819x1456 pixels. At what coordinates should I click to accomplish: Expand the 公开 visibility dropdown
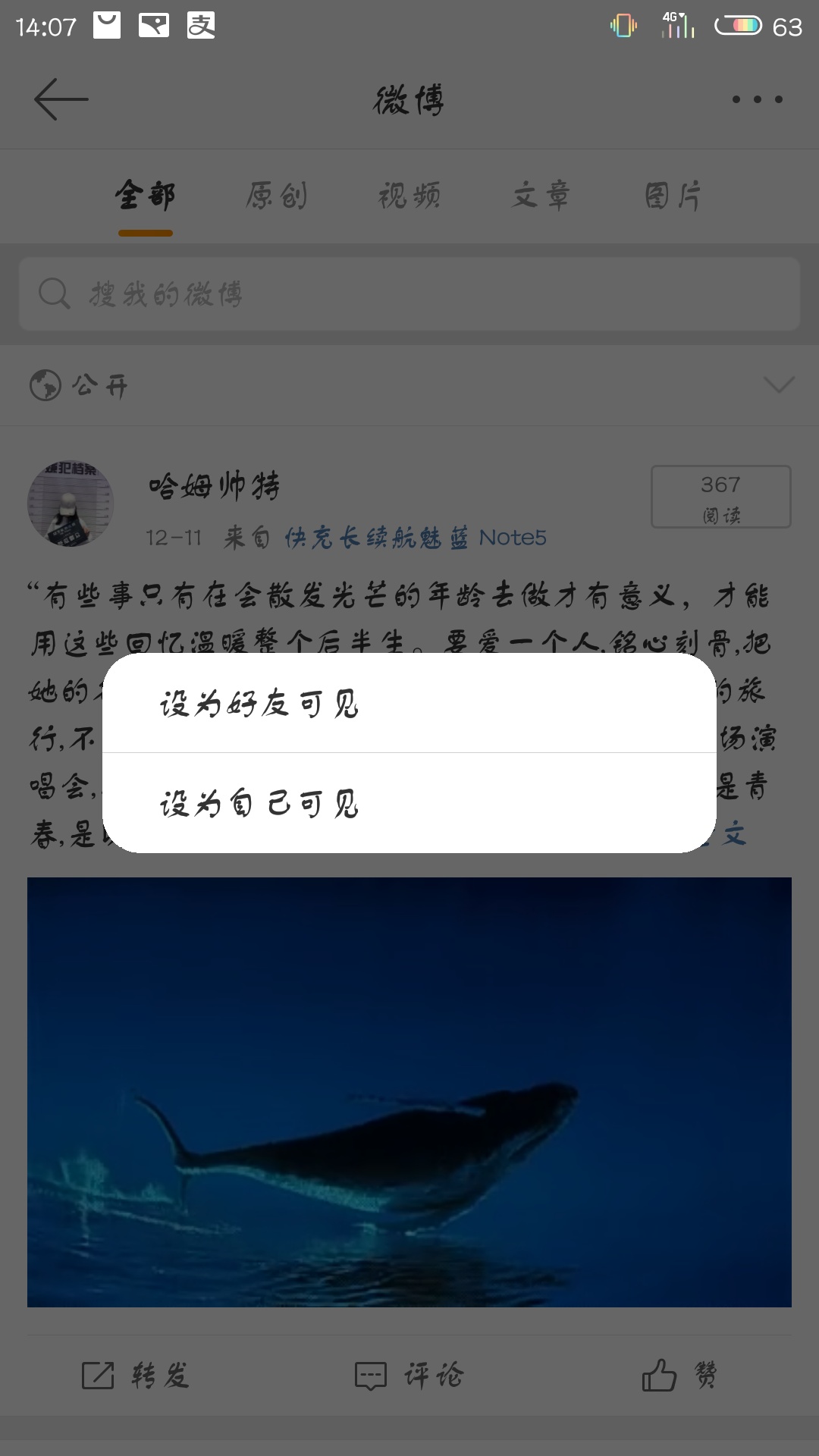tap(778, 385)
